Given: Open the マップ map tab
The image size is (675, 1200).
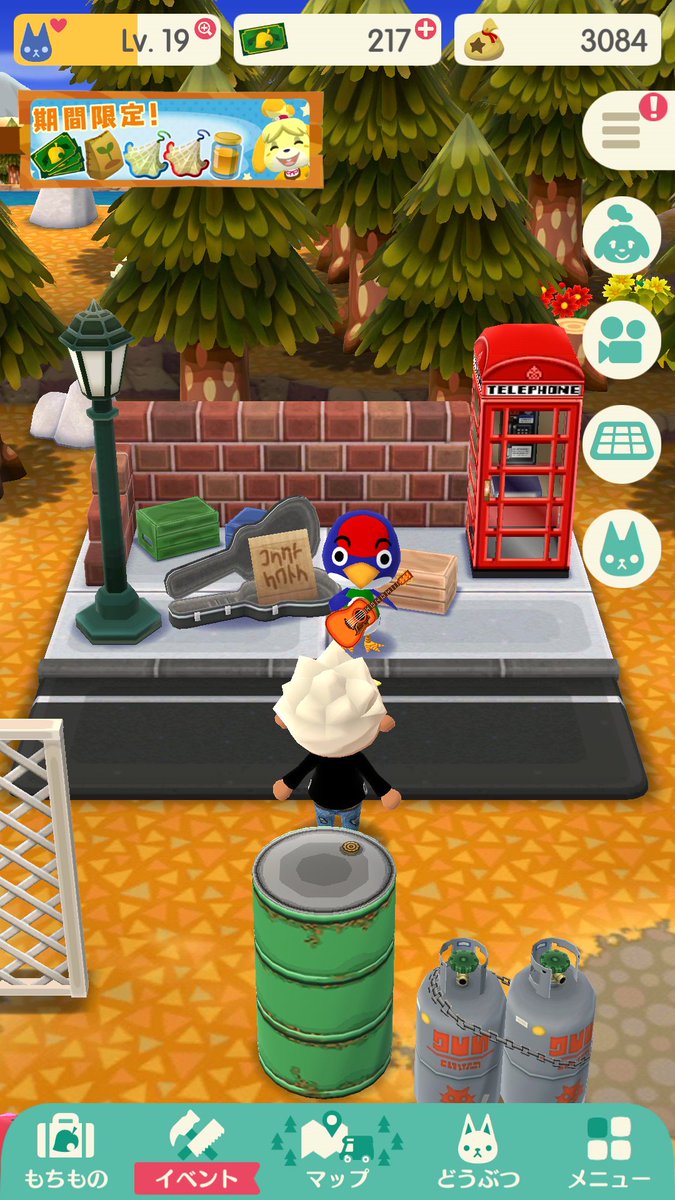Looking at the screenshot, I should coord(337,1152).
